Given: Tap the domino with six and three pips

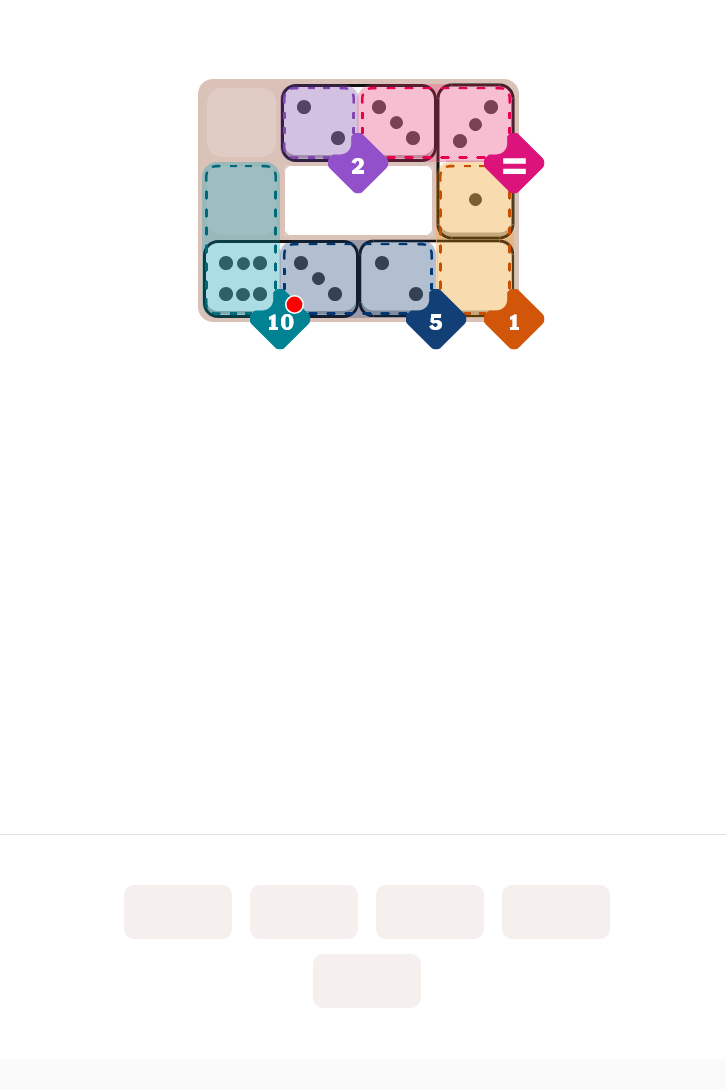Looking at the screenshot, I should point(280,278).
